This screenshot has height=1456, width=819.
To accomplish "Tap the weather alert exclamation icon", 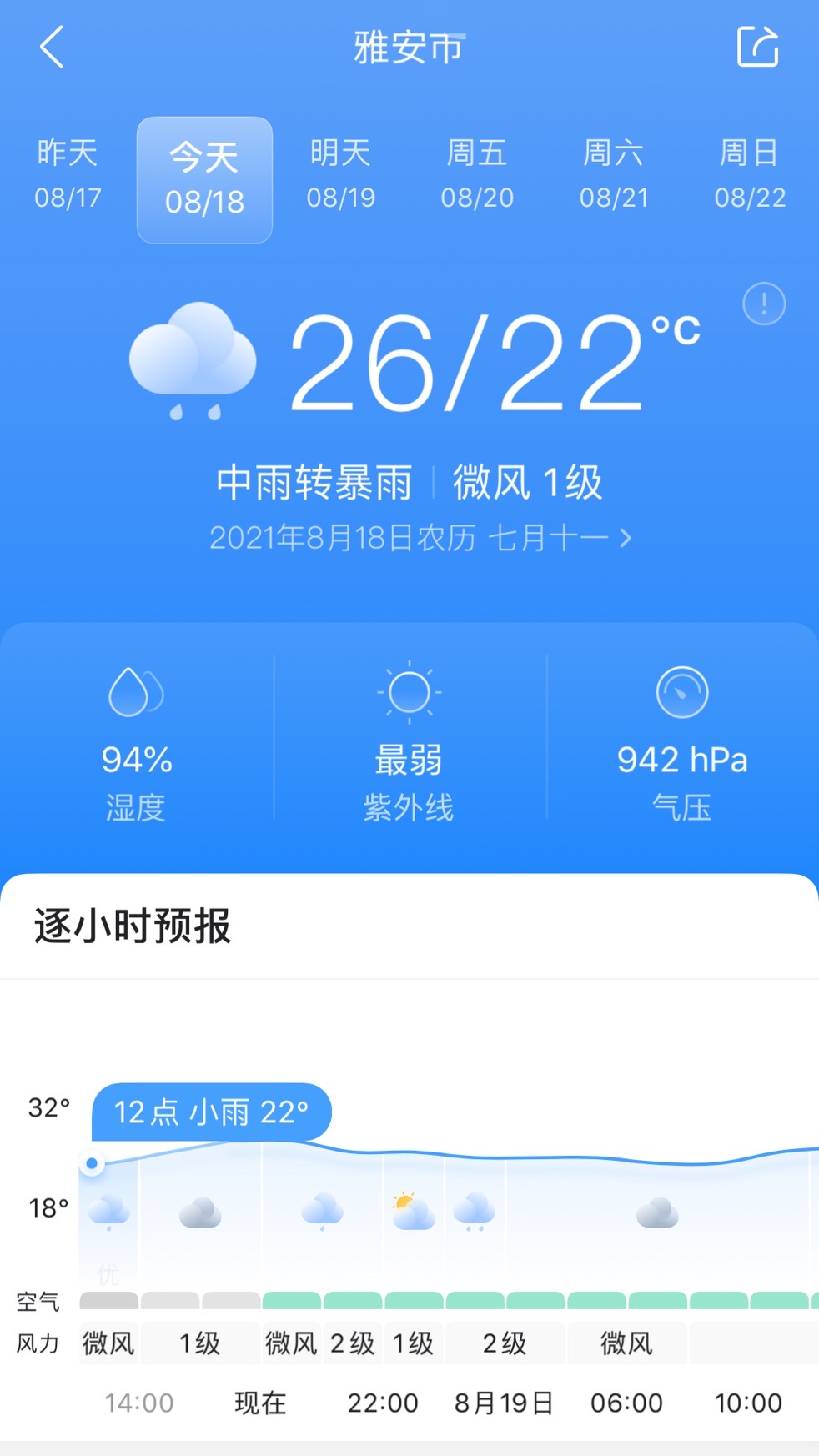I will 763,304.
